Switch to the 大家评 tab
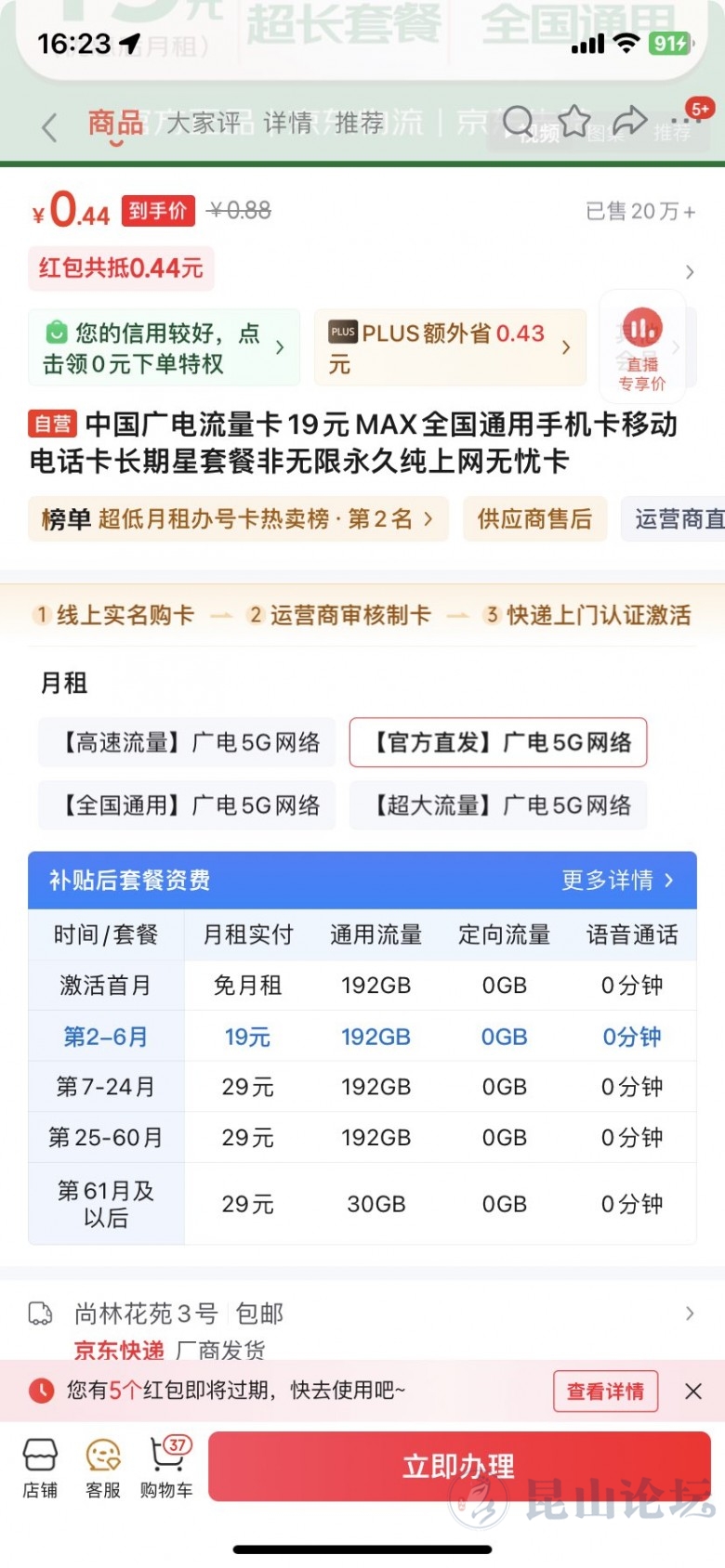The height and width of the screenshot is (1568, 725). point(203,123)
